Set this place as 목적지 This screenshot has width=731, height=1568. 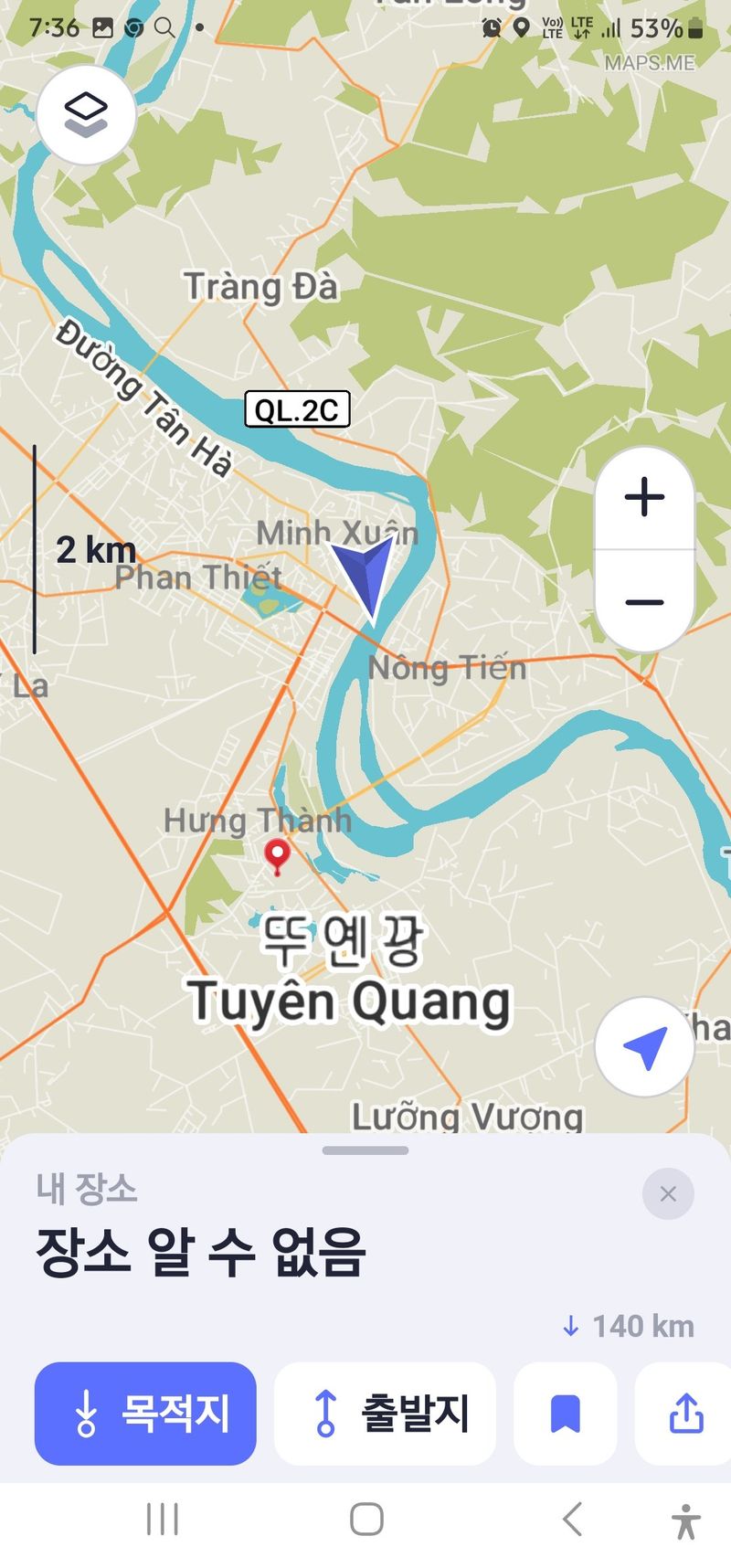tap(145, 1414)
